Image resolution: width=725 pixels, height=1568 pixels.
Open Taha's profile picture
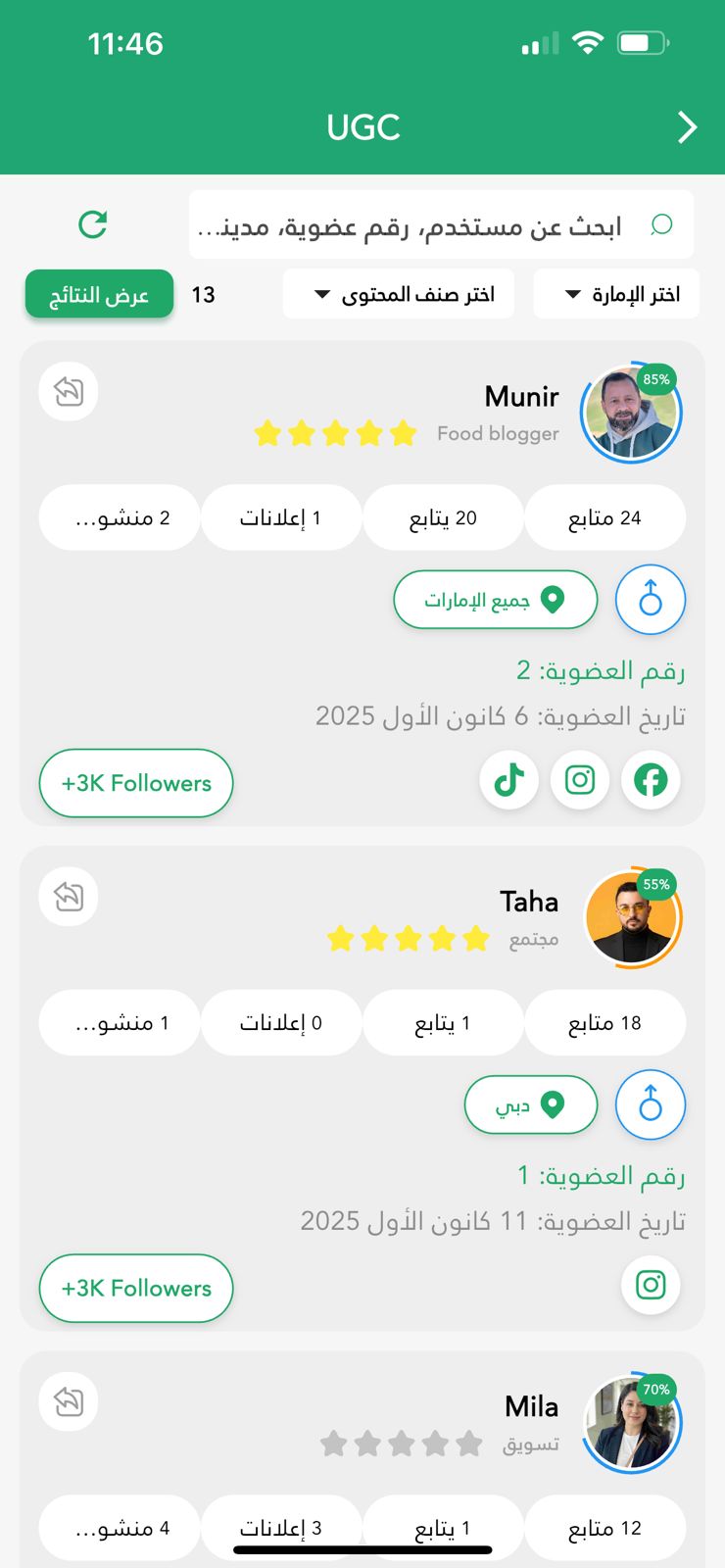coord(630,919)
